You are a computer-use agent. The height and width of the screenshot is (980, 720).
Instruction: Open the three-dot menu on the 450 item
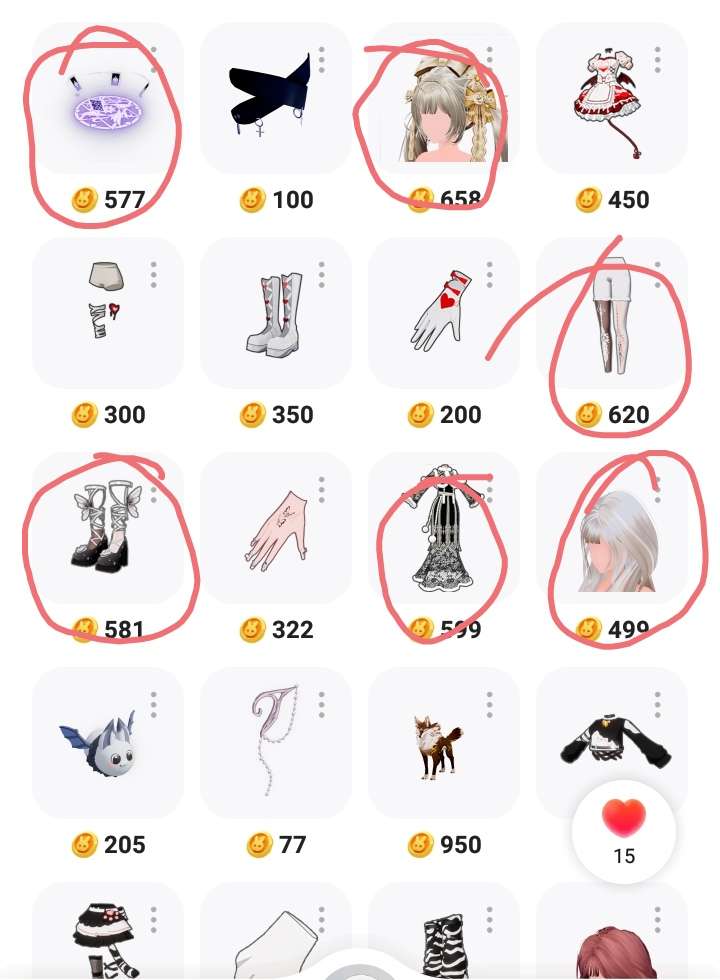pyautogui.click(x=658, y=58)
